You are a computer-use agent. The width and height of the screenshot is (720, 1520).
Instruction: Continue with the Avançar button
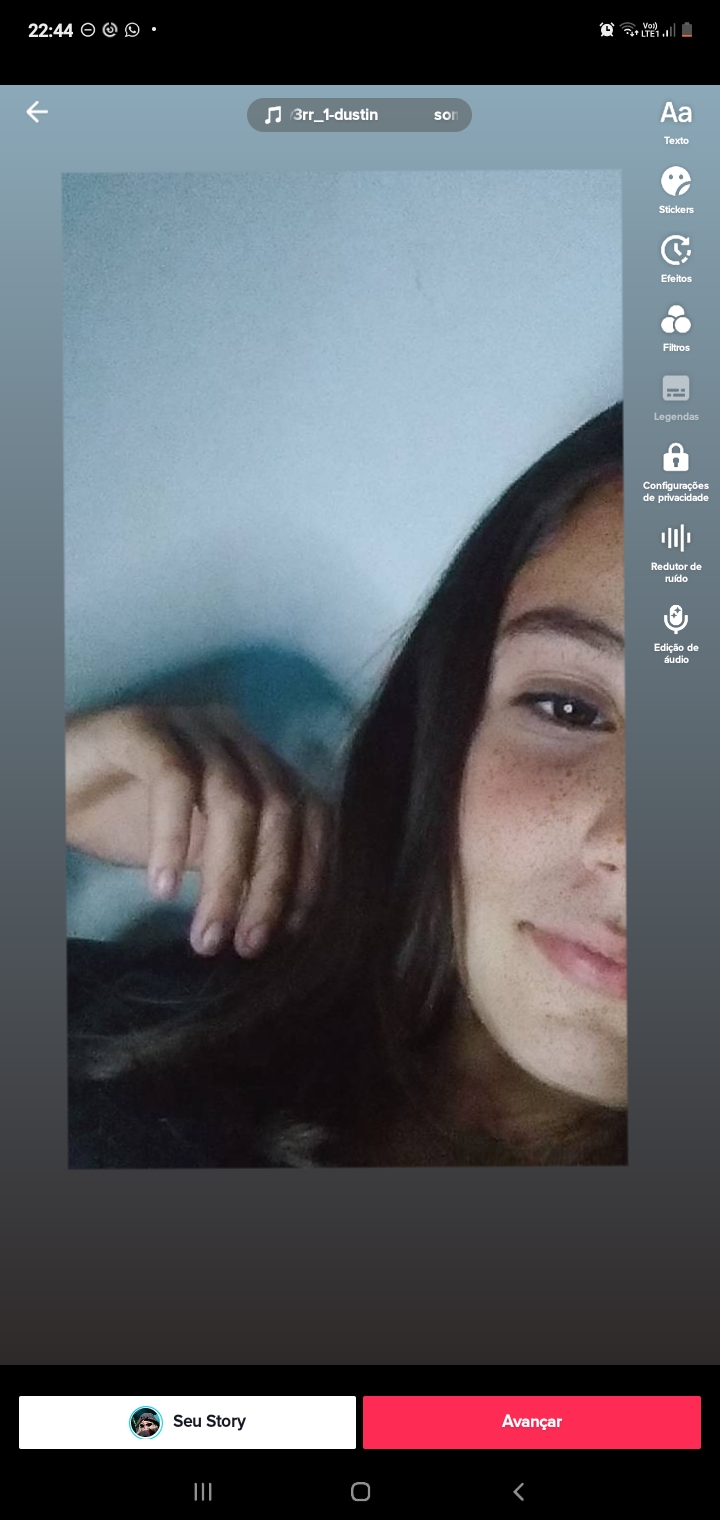tap(531, 1422)
